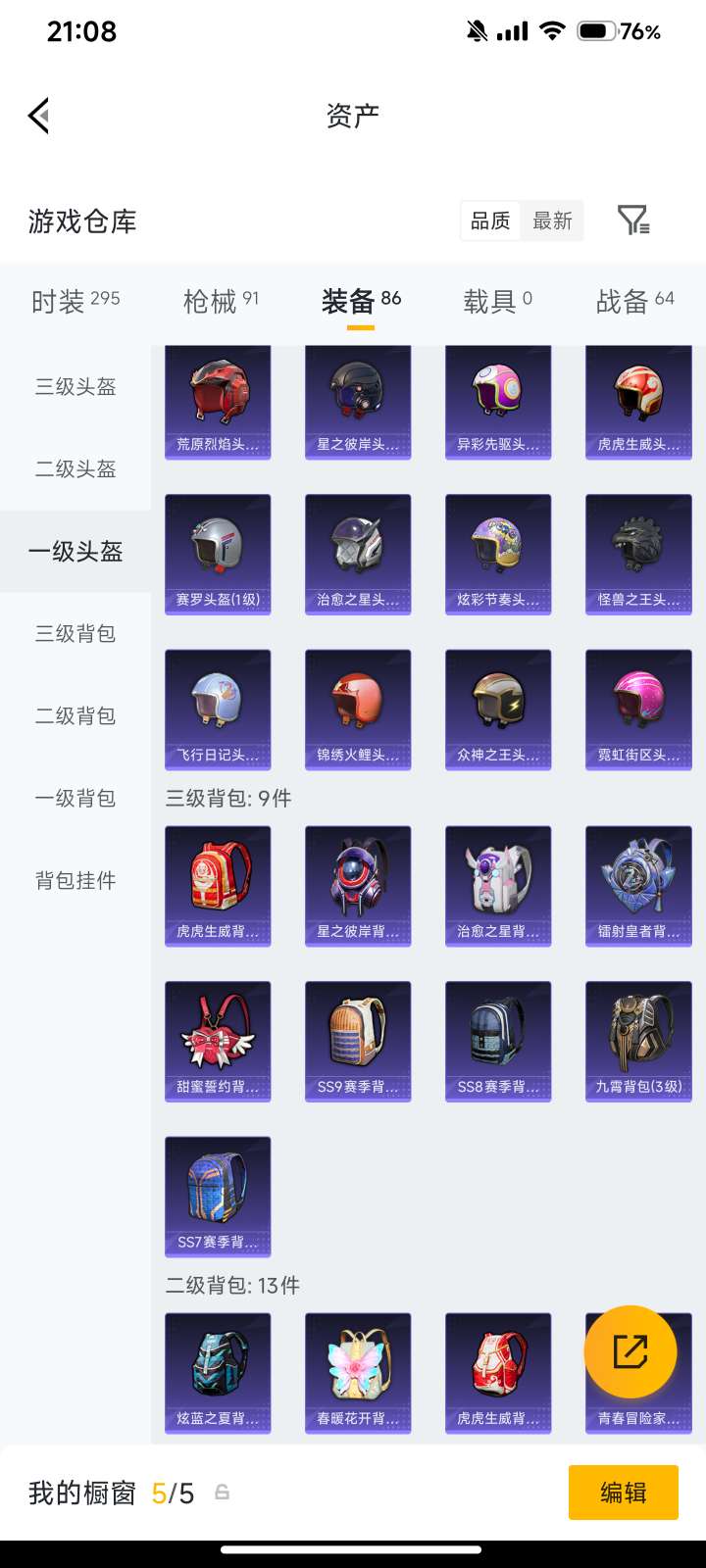This screenshot has width=706, height=1568.
Task: Select 三级头盔 in the side list
Action: click(x=76, y=387)
